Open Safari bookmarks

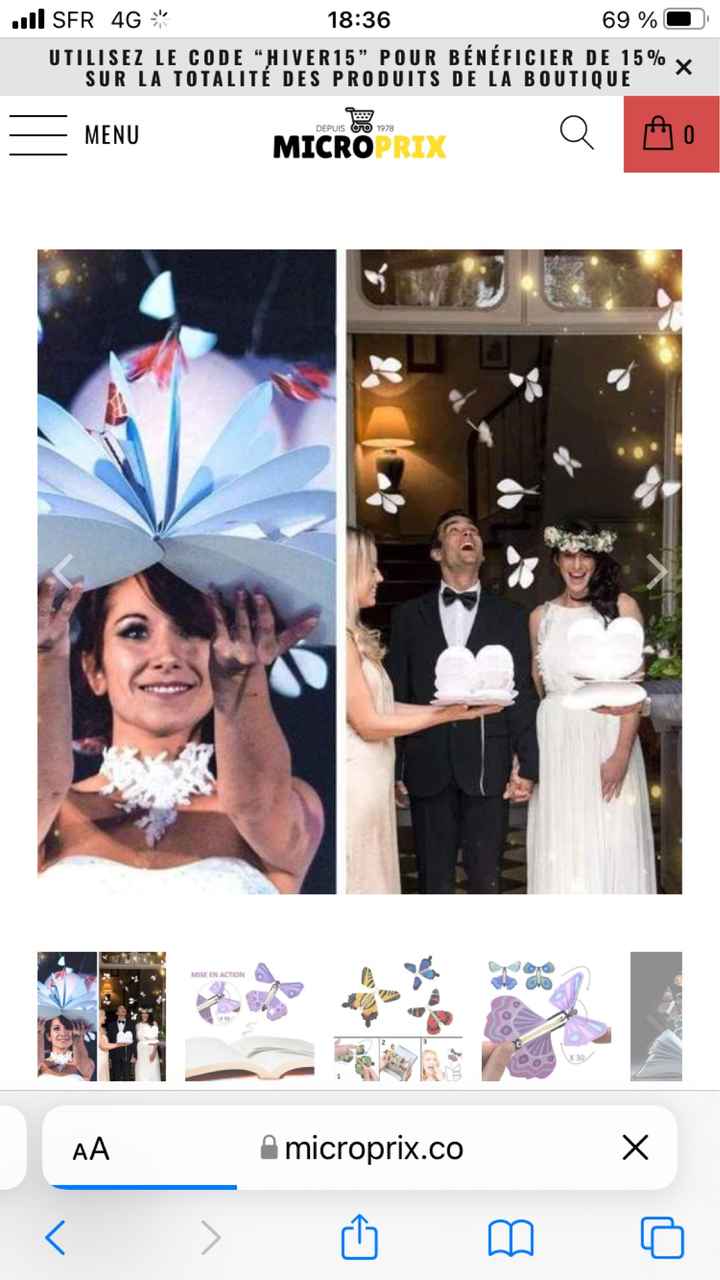510,1238
